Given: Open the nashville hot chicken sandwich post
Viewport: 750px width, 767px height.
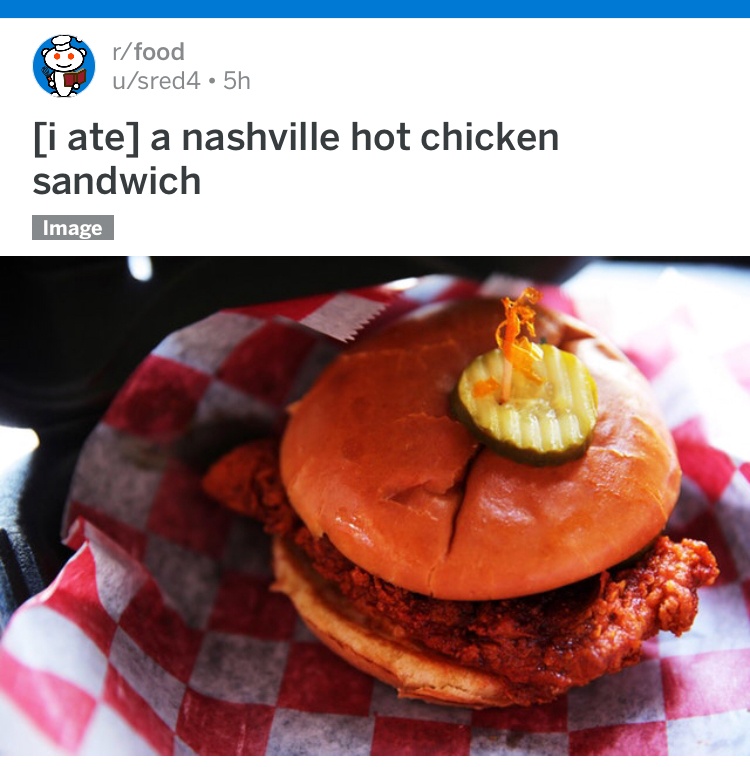Looking at the screenshot, I should point(295,159).
